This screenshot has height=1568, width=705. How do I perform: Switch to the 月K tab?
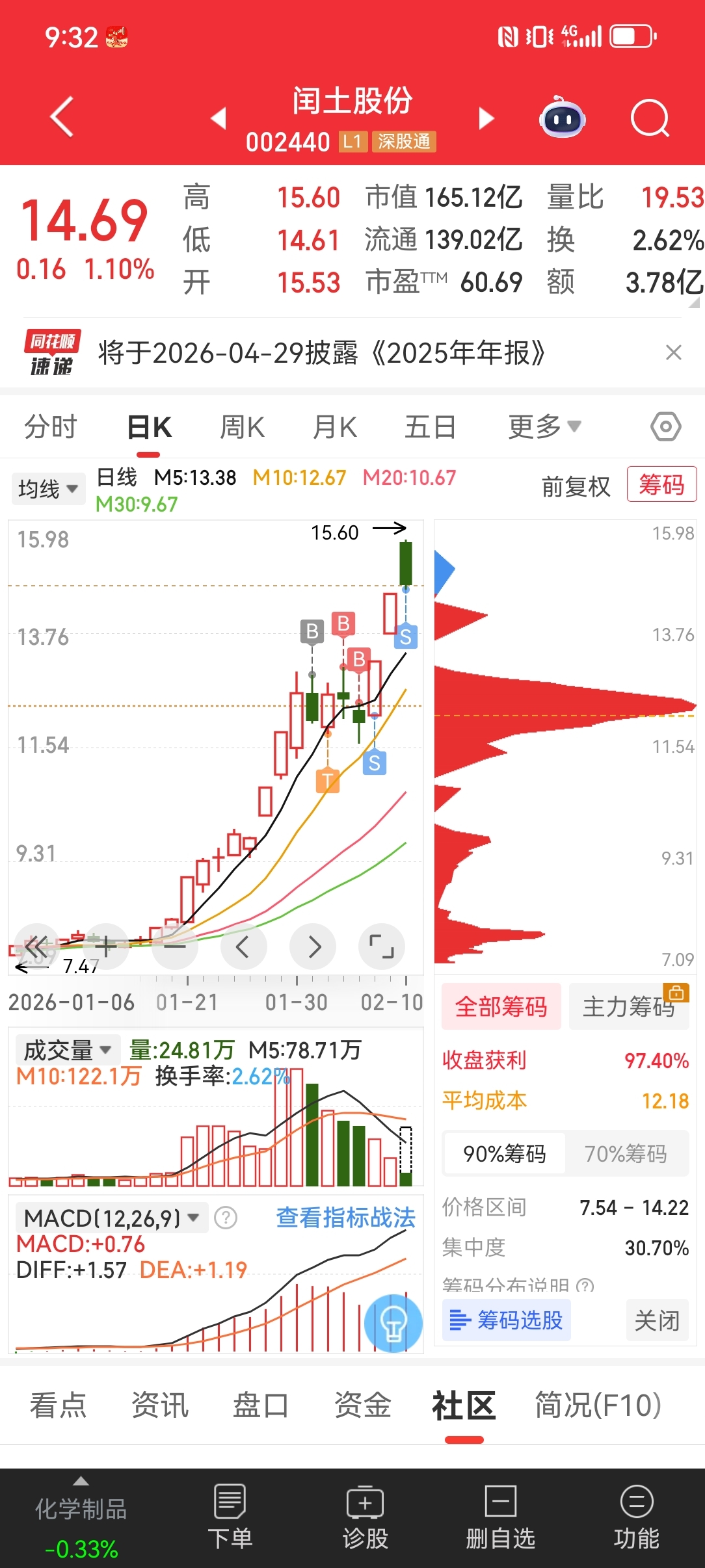(335, 427)
